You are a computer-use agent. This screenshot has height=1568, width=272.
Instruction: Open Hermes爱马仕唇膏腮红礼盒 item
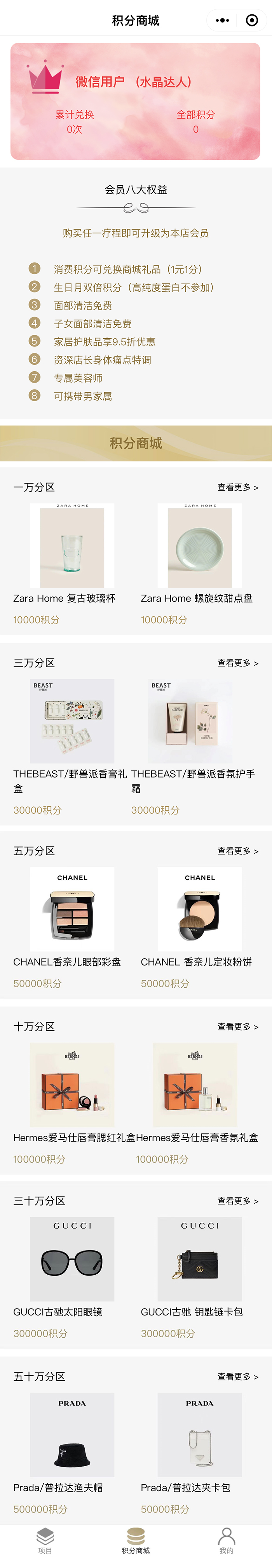coord(72,1085)
